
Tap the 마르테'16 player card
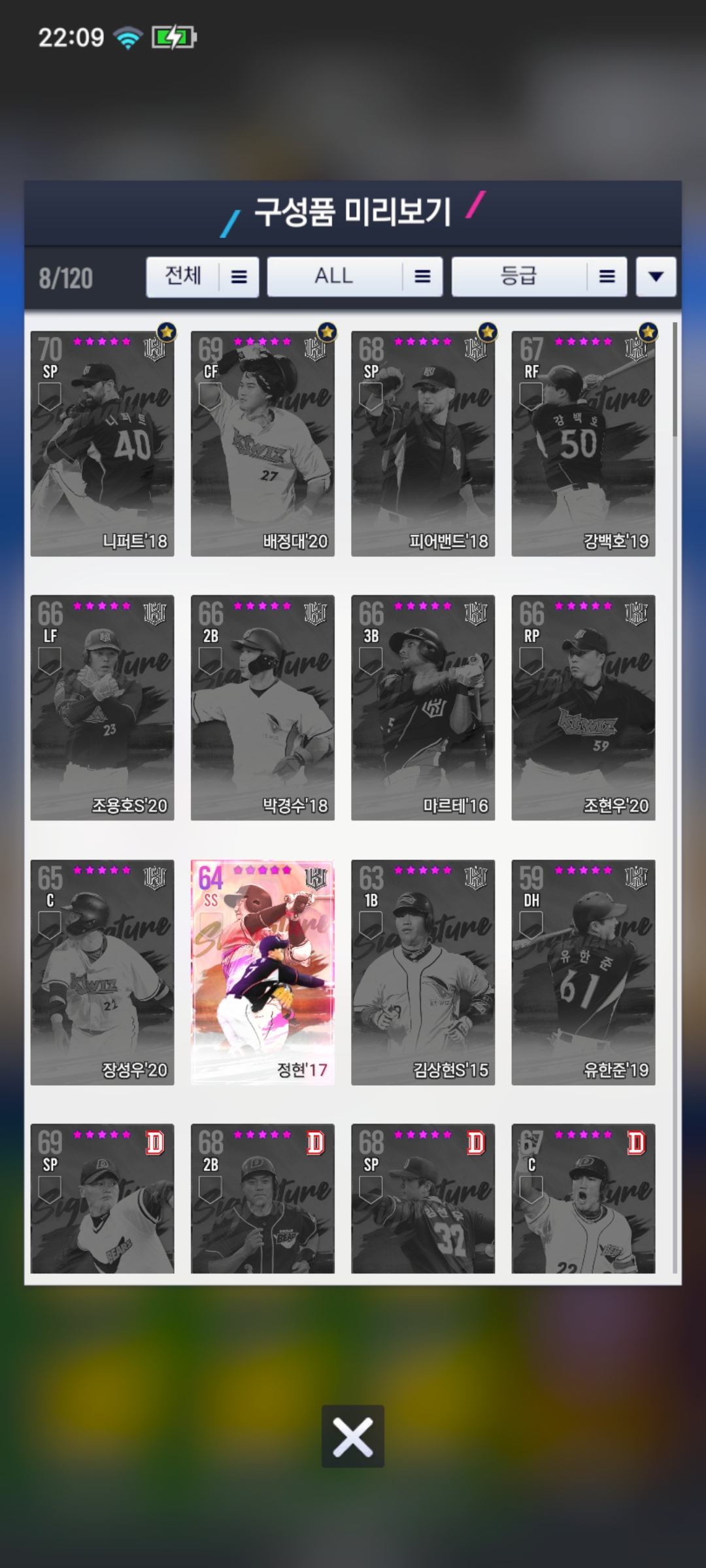click(422, 708)
